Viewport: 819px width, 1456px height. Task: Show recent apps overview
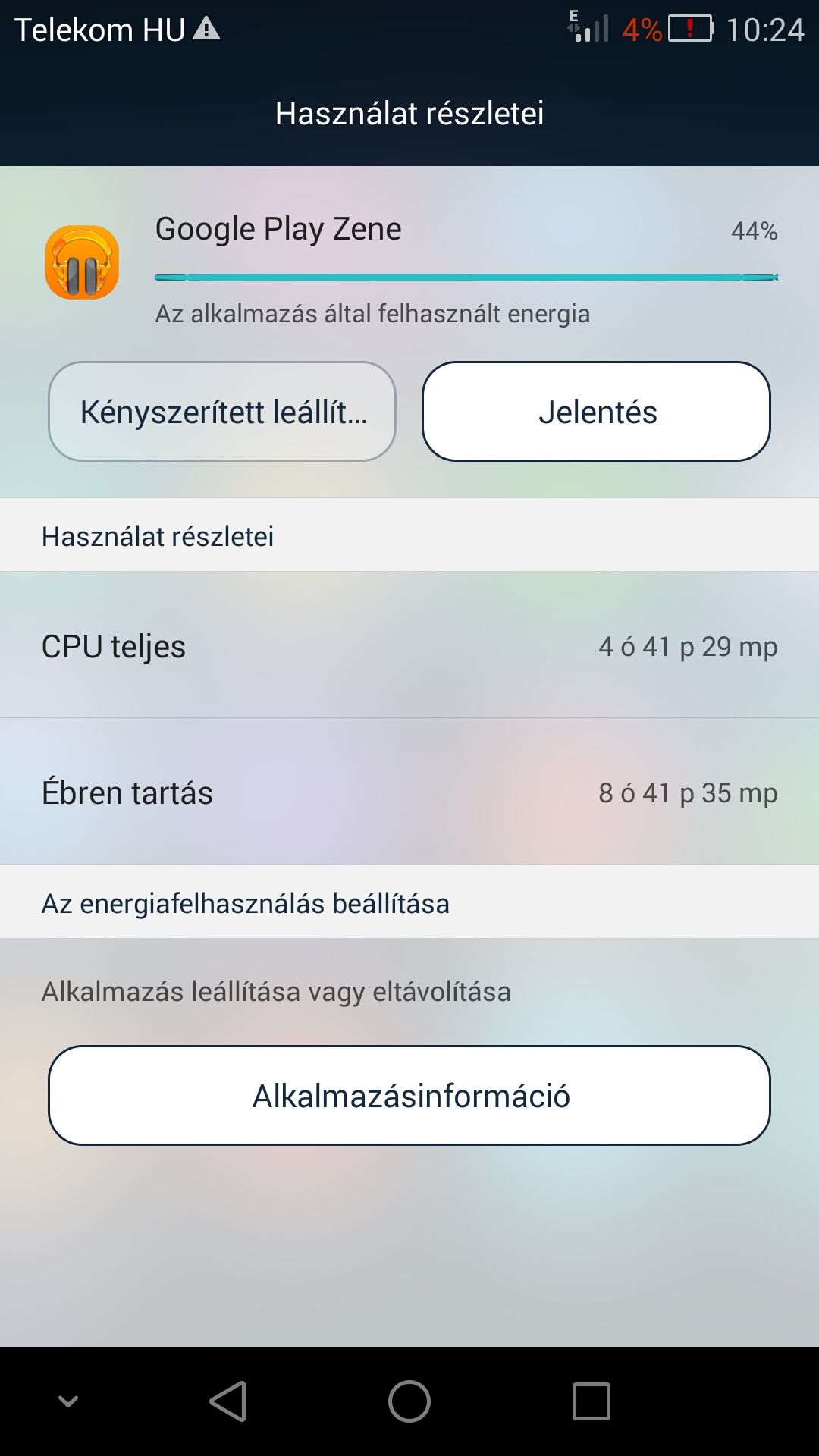click(x=591, y=1401)
